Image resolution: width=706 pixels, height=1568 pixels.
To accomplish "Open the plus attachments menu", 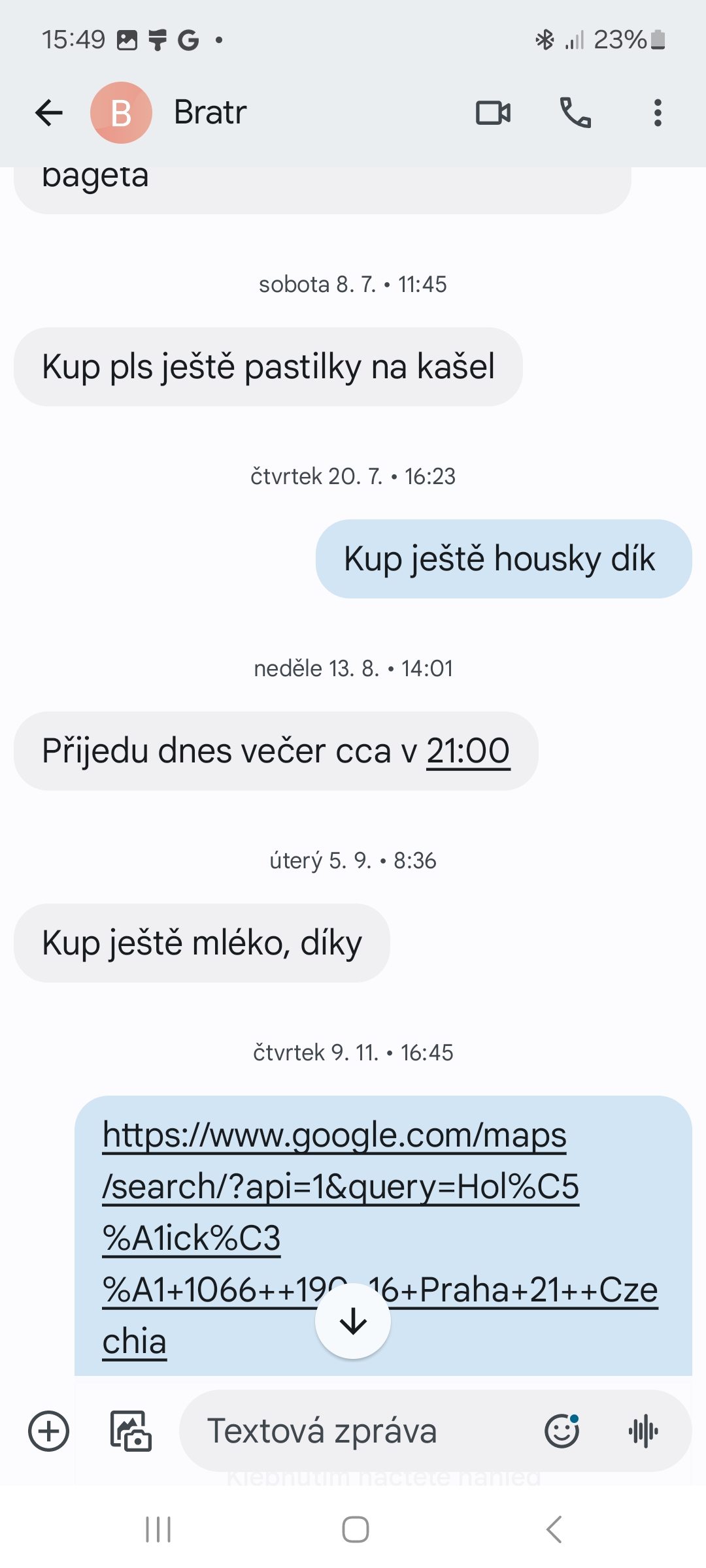I will coord(49,1431).
